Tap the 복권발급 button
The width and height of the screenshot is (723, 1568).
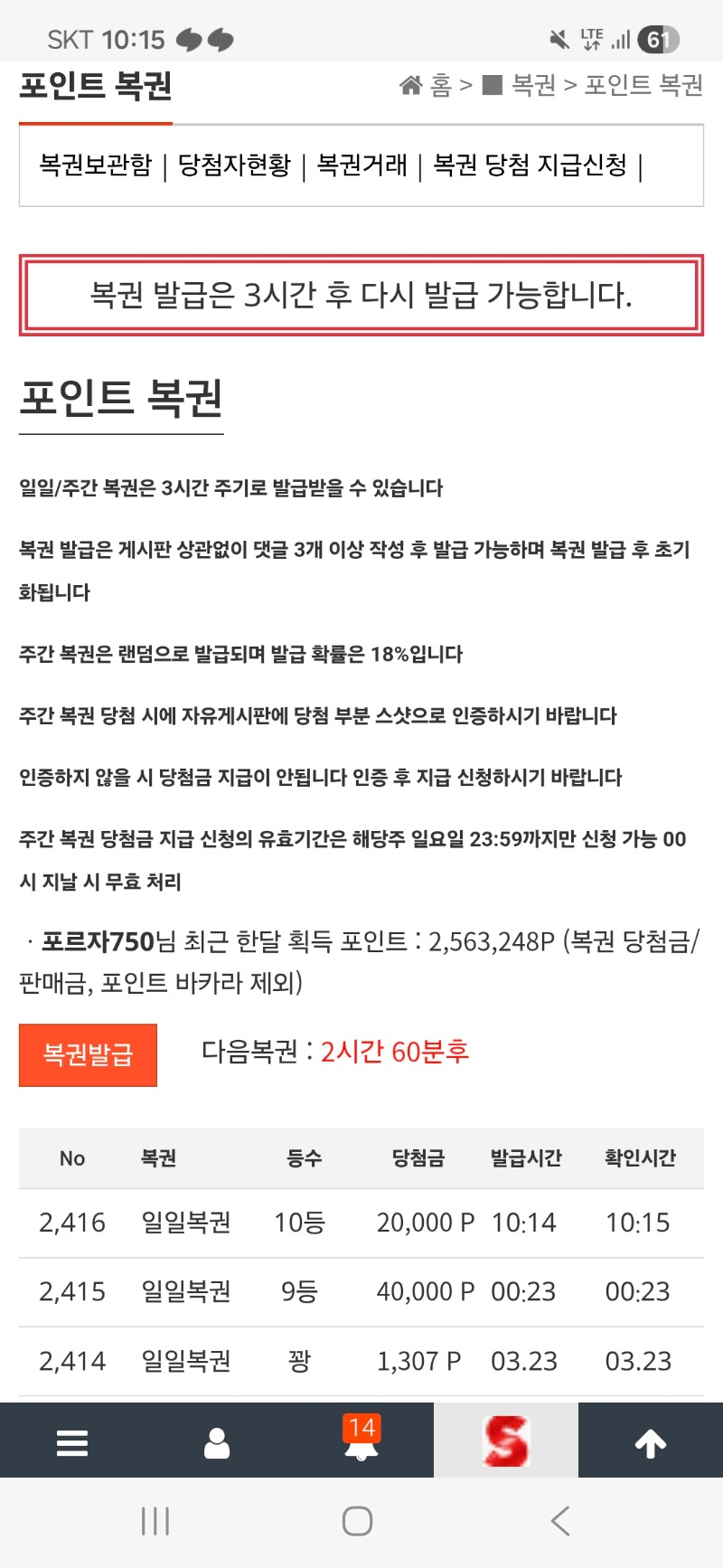[88, 1054]
